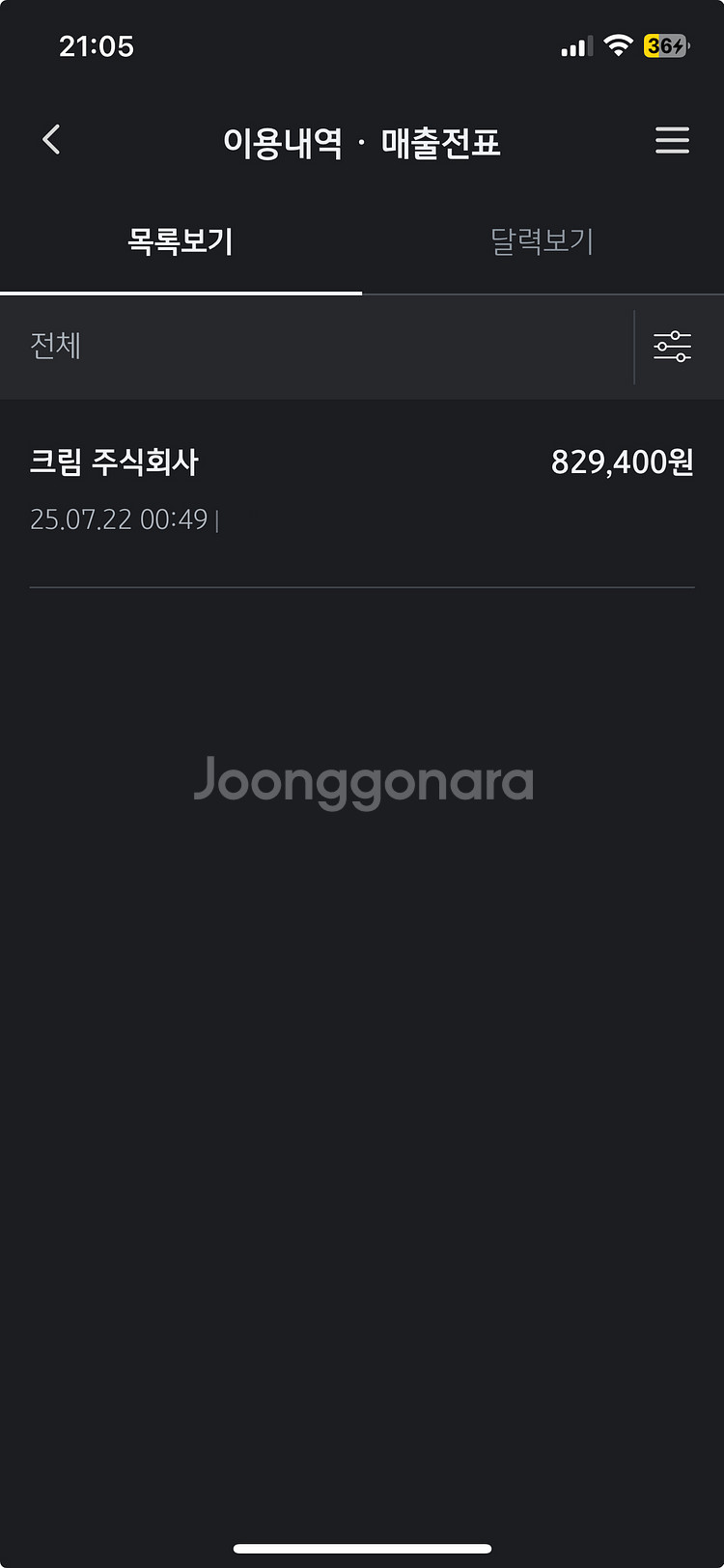724x1568 pixels.
Task: Open the hamburger menu
Action: (672, 141)
